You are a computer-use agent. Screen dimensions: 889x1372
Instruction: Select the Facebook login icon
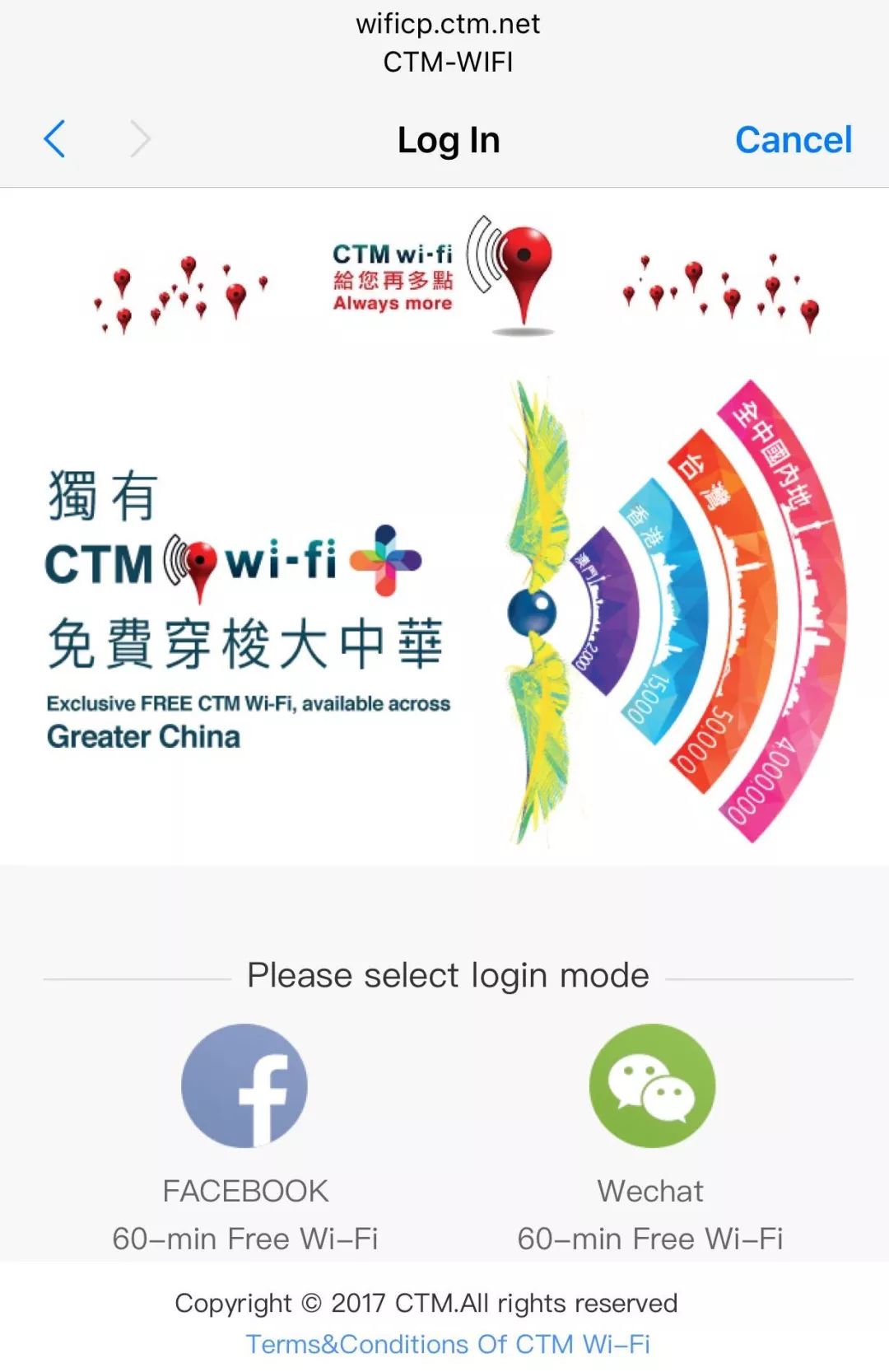(x=244, y=1085)
